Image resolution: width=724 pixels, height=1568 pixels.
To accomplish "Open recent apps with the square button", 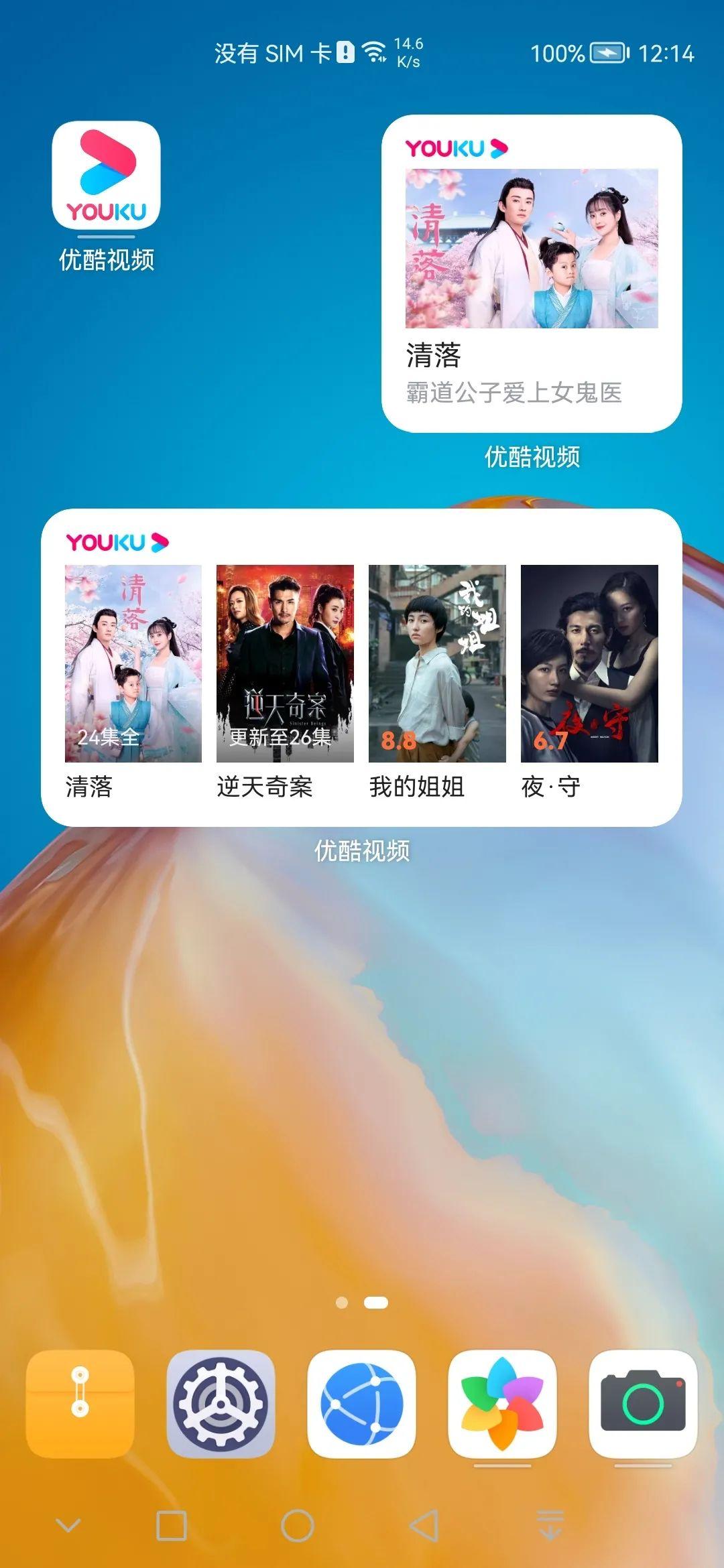I will (x=171, y=1526).
